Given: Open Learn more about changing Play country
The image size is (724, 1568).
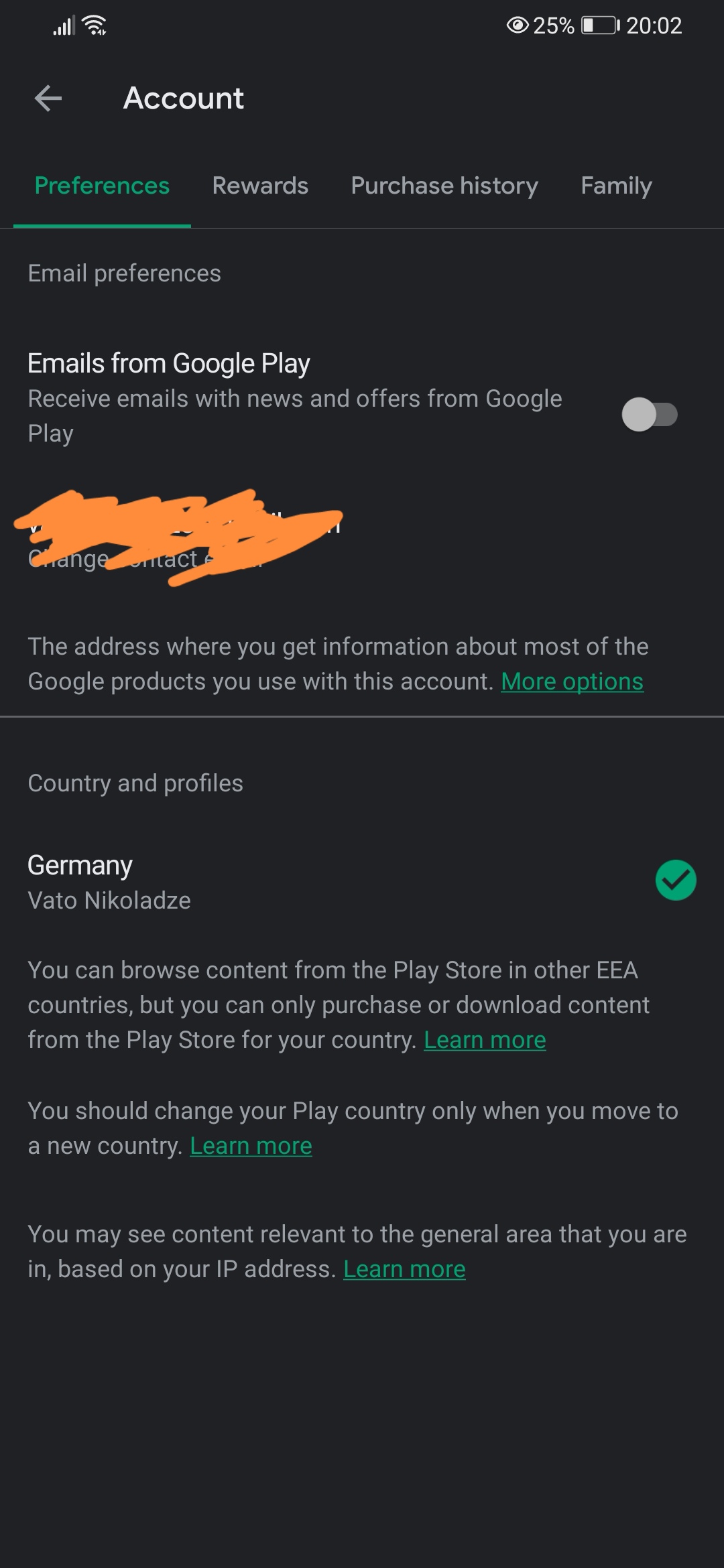Looking at the screenshot, I should pos(251,1146).
